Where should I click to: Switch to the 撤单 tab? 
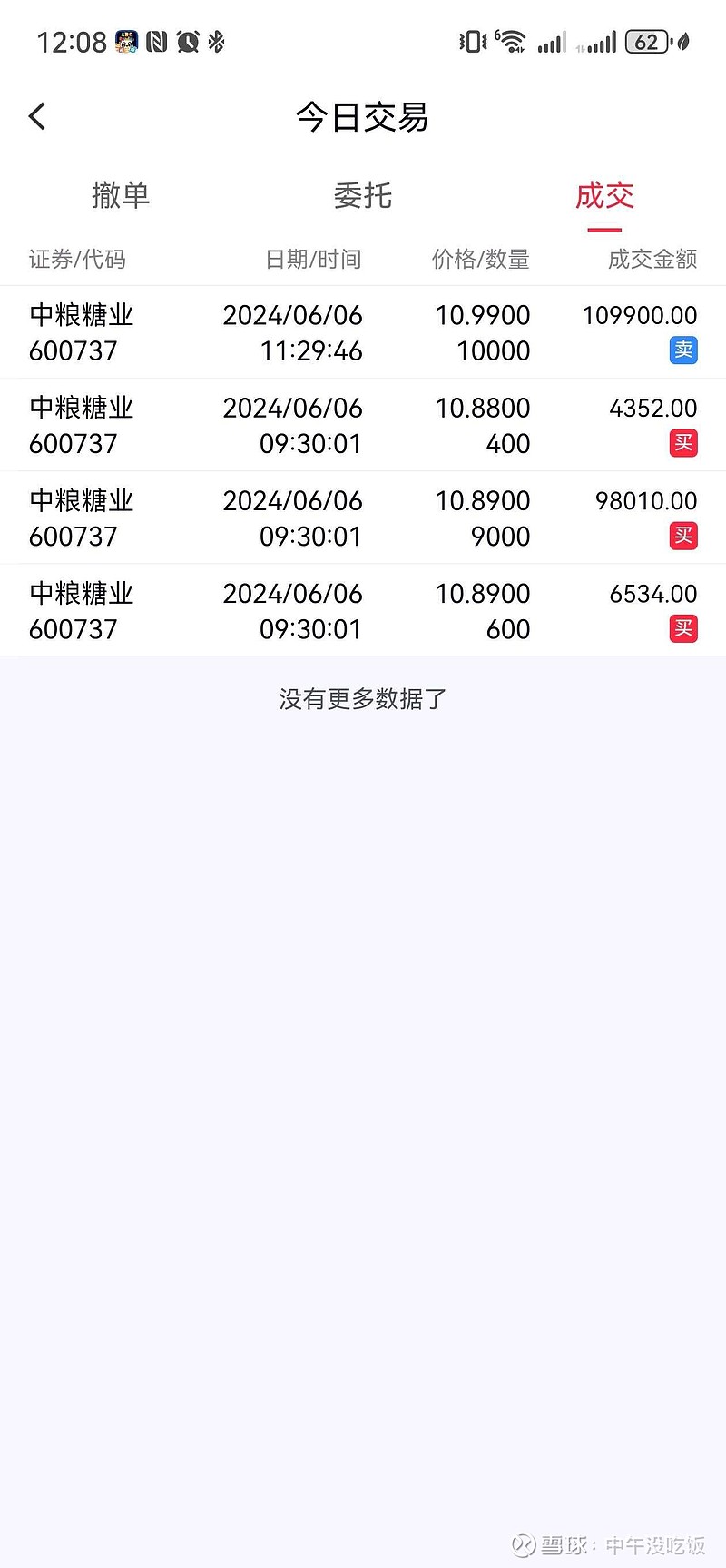pos(121,196)
